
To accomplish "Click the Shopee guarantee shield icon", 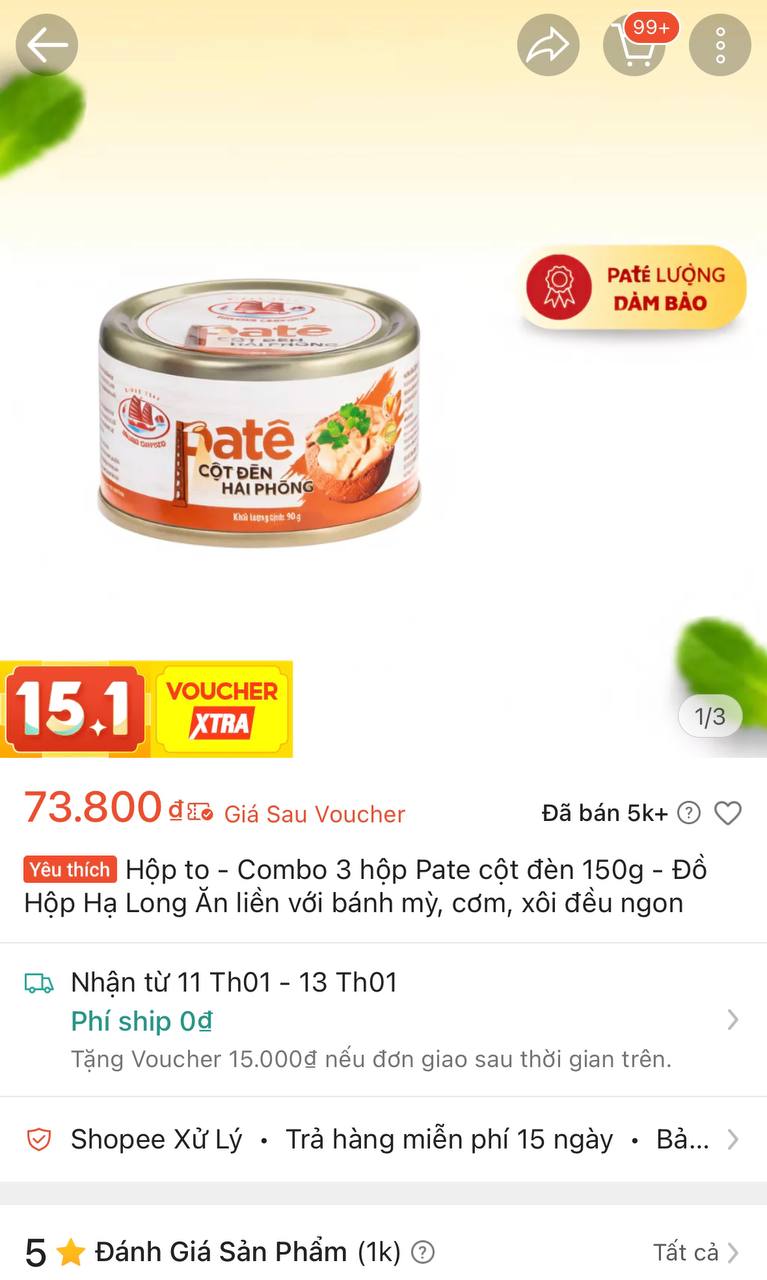I will click(38, 1138).
